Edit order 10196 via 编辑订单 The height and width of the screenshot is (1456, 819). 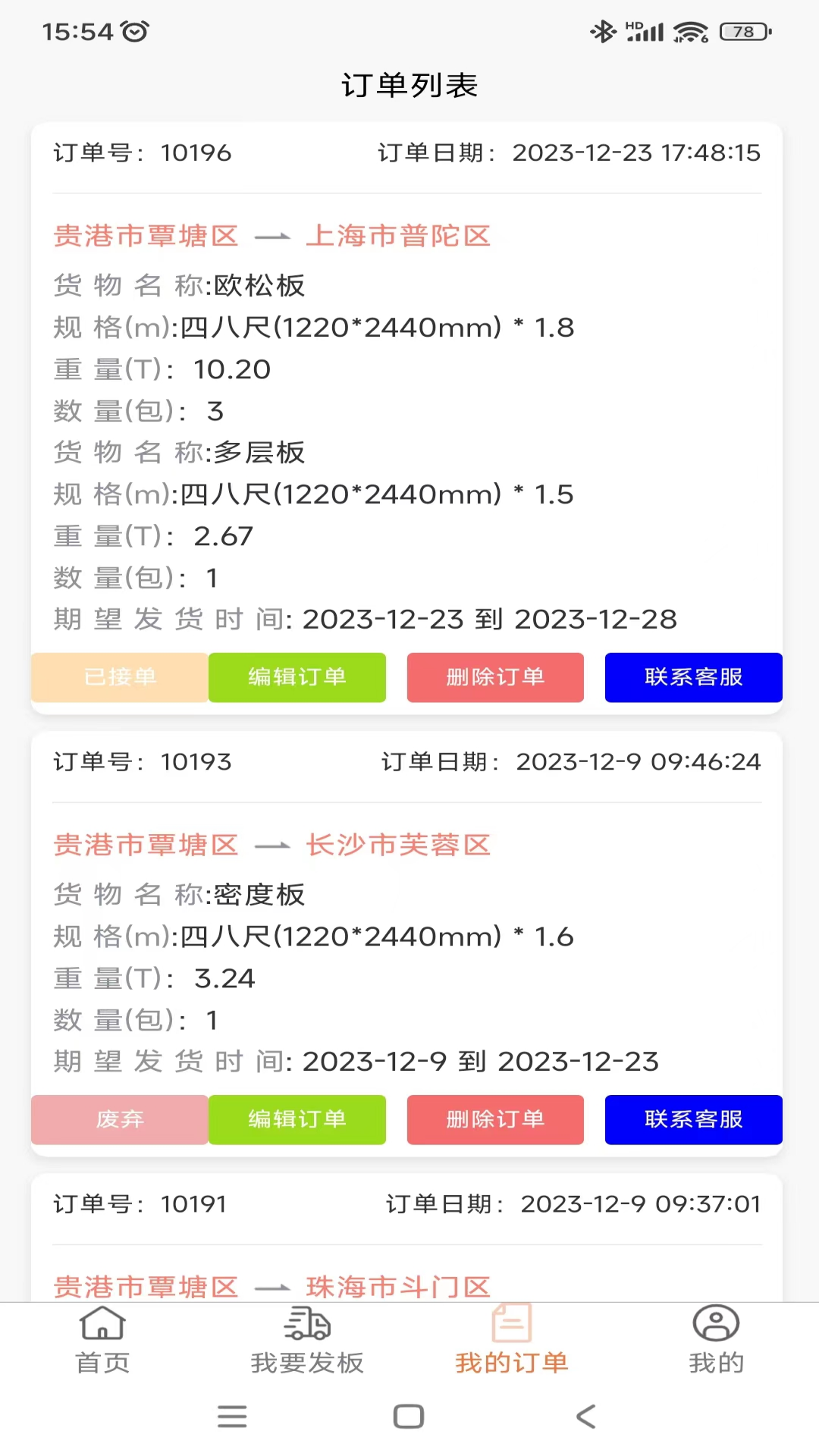pos(297,677)
